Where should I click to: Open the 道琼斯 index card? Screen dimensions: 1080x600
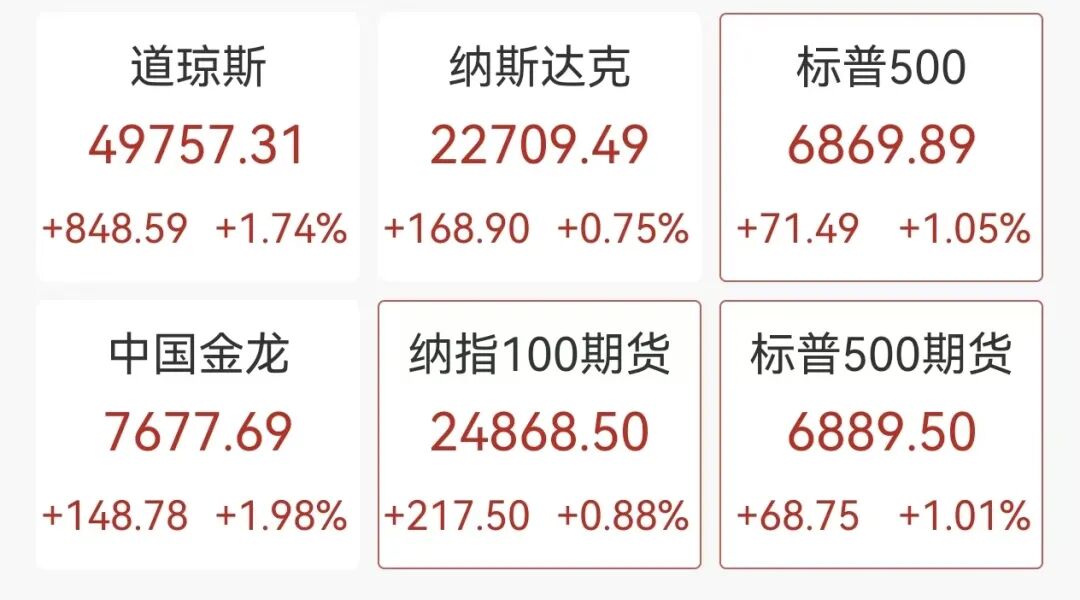(x=197, y=147)
